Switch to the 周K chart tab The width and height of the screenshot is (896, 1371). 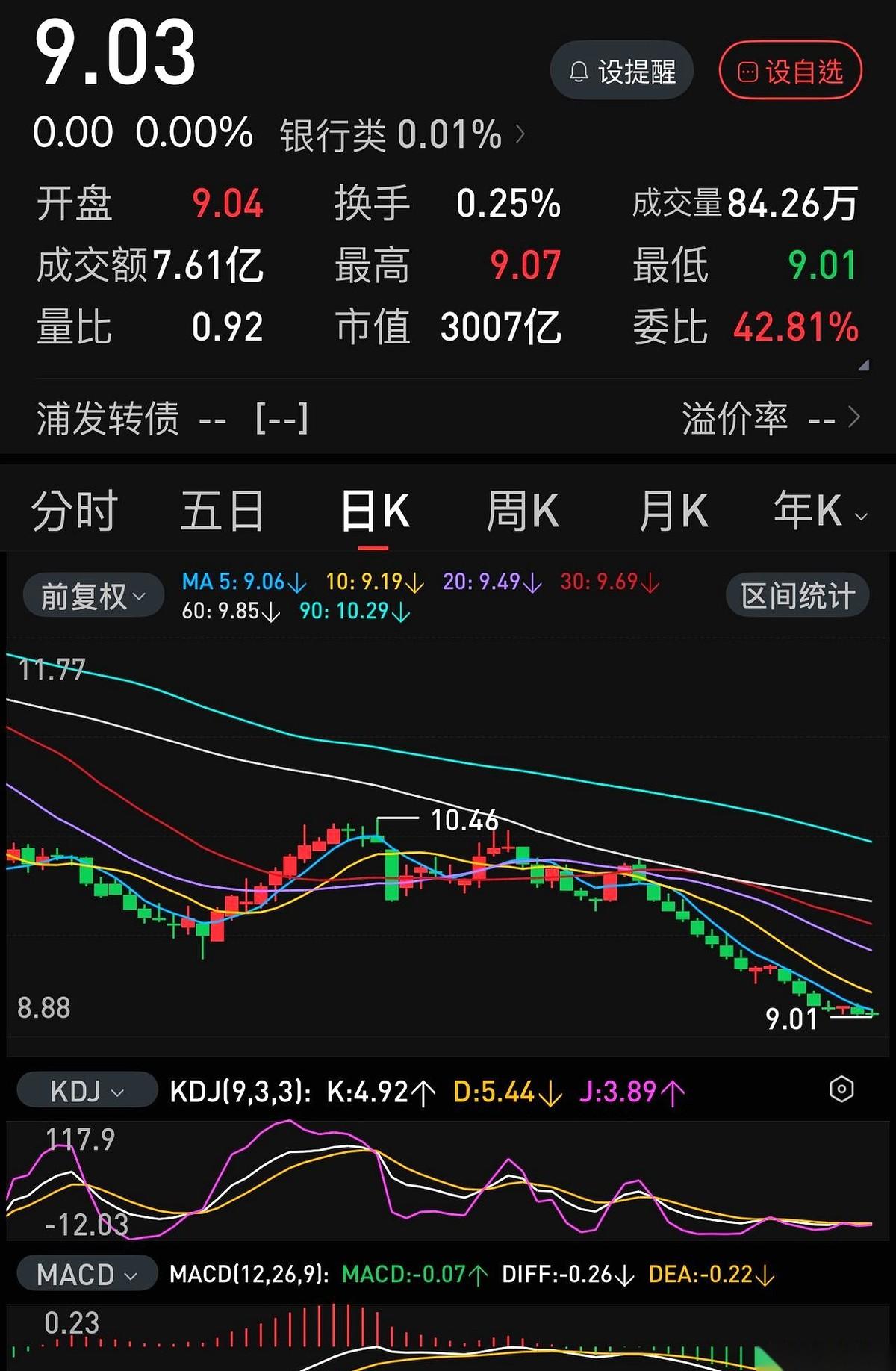click(523, 512)
